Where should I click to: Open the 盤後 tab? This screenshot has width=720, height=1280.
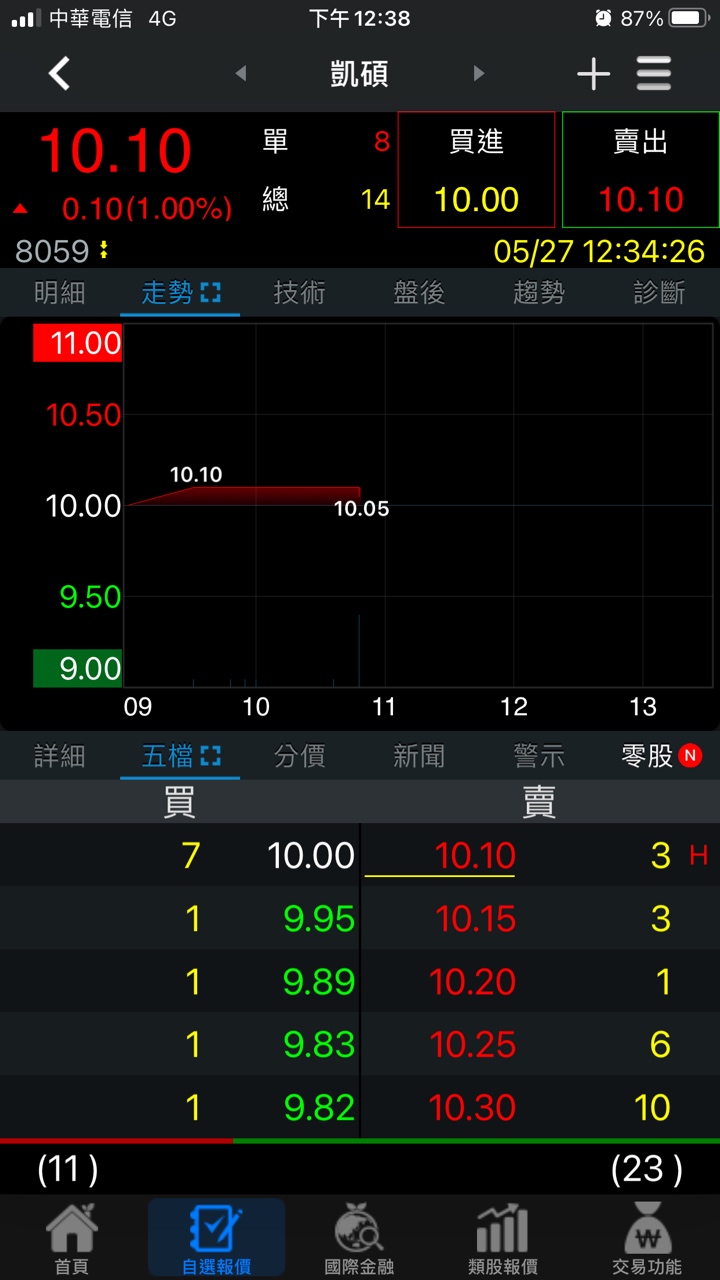(419, 293)
